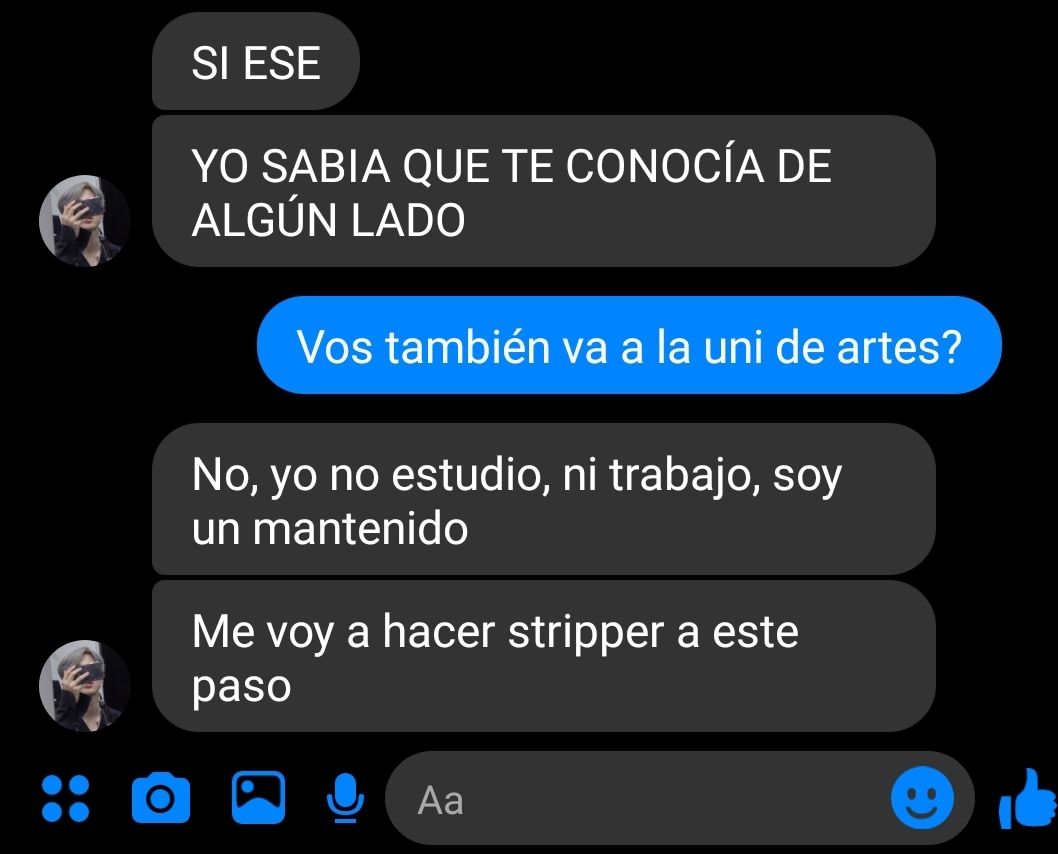The image size is (1058, 854).
Task: Open the emoji picker smiley
Action: (922, 797)
